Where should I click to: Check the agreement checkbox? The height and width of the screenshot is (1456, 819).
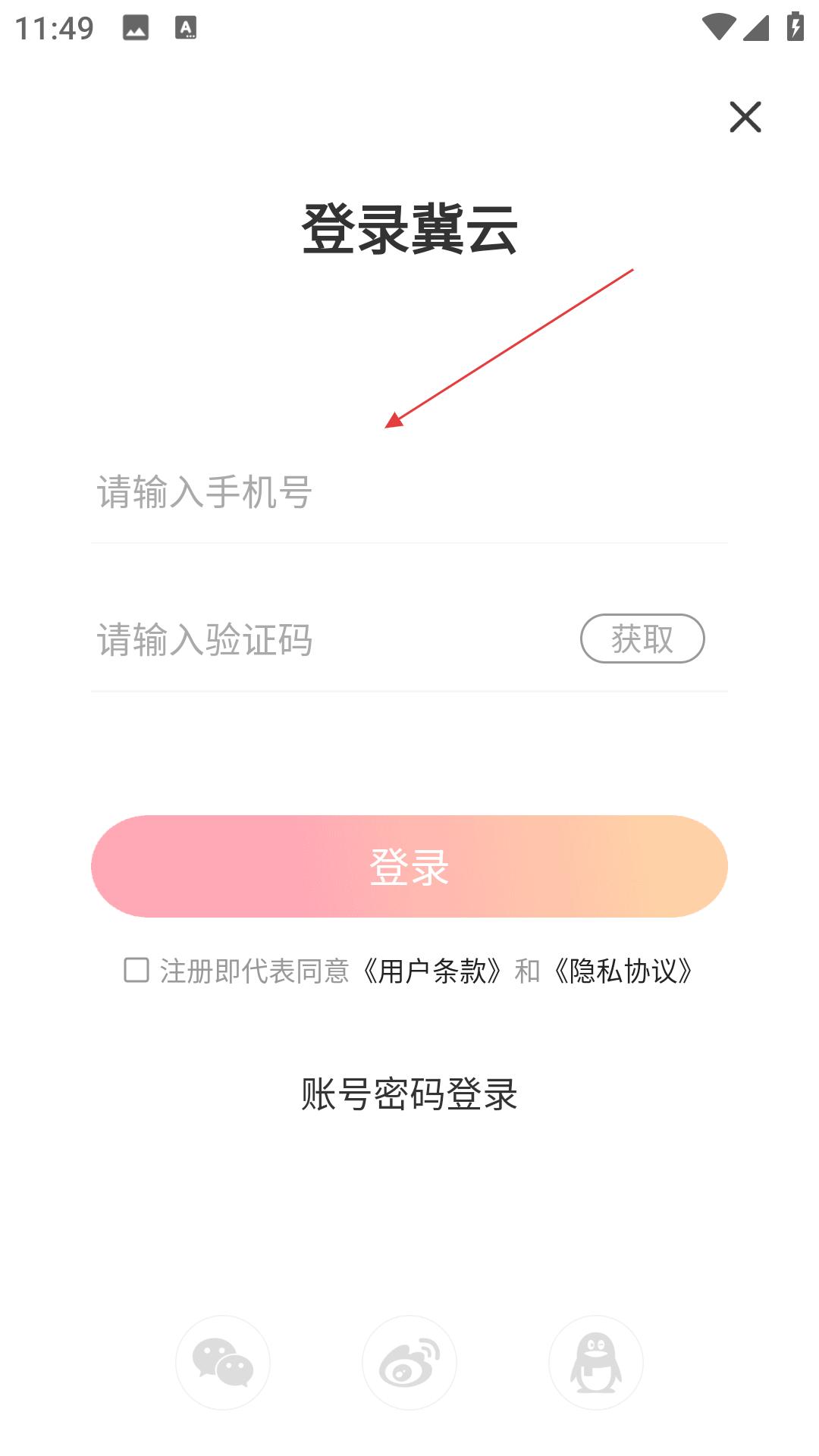(136, 970)
